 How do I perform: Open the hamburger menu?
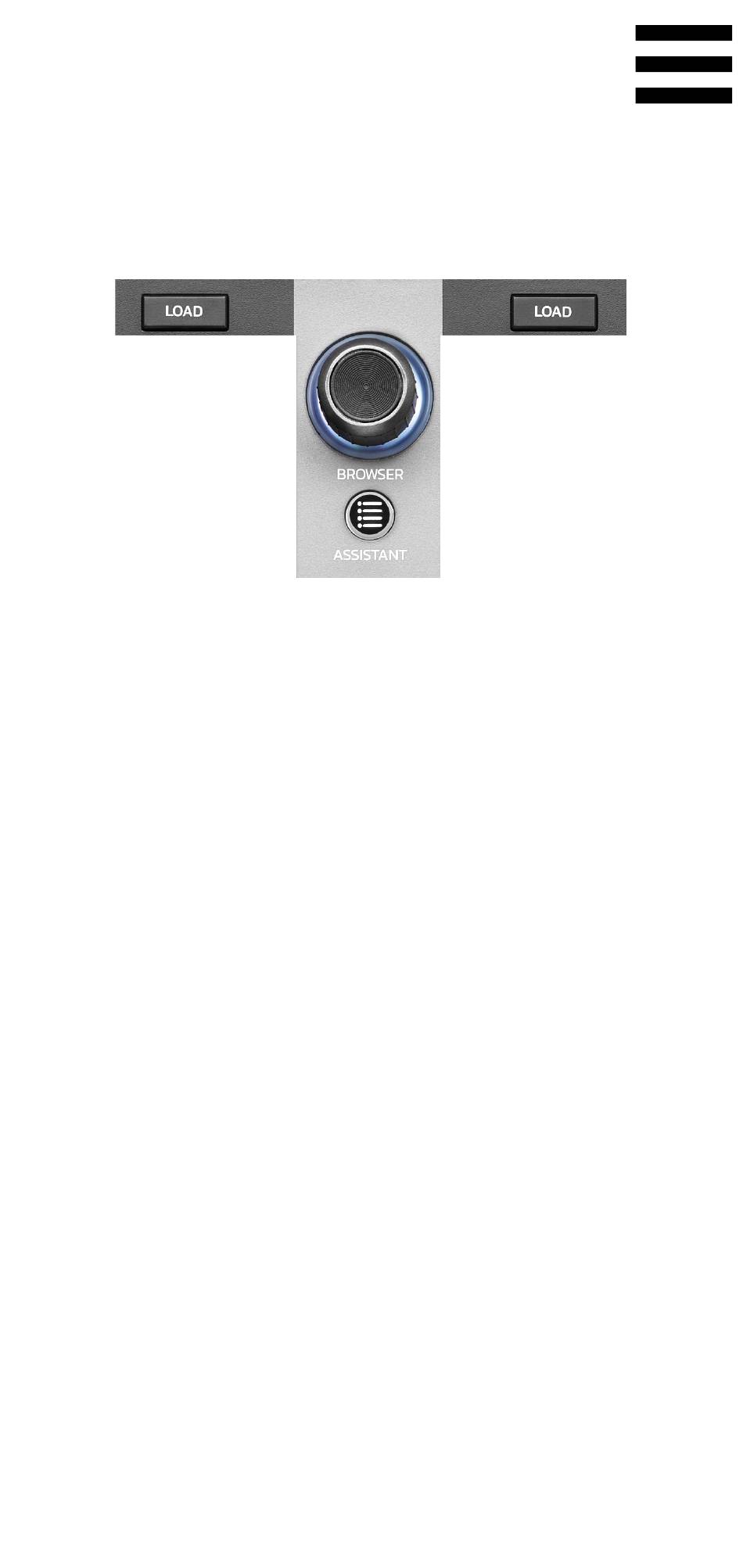point(684,64)
